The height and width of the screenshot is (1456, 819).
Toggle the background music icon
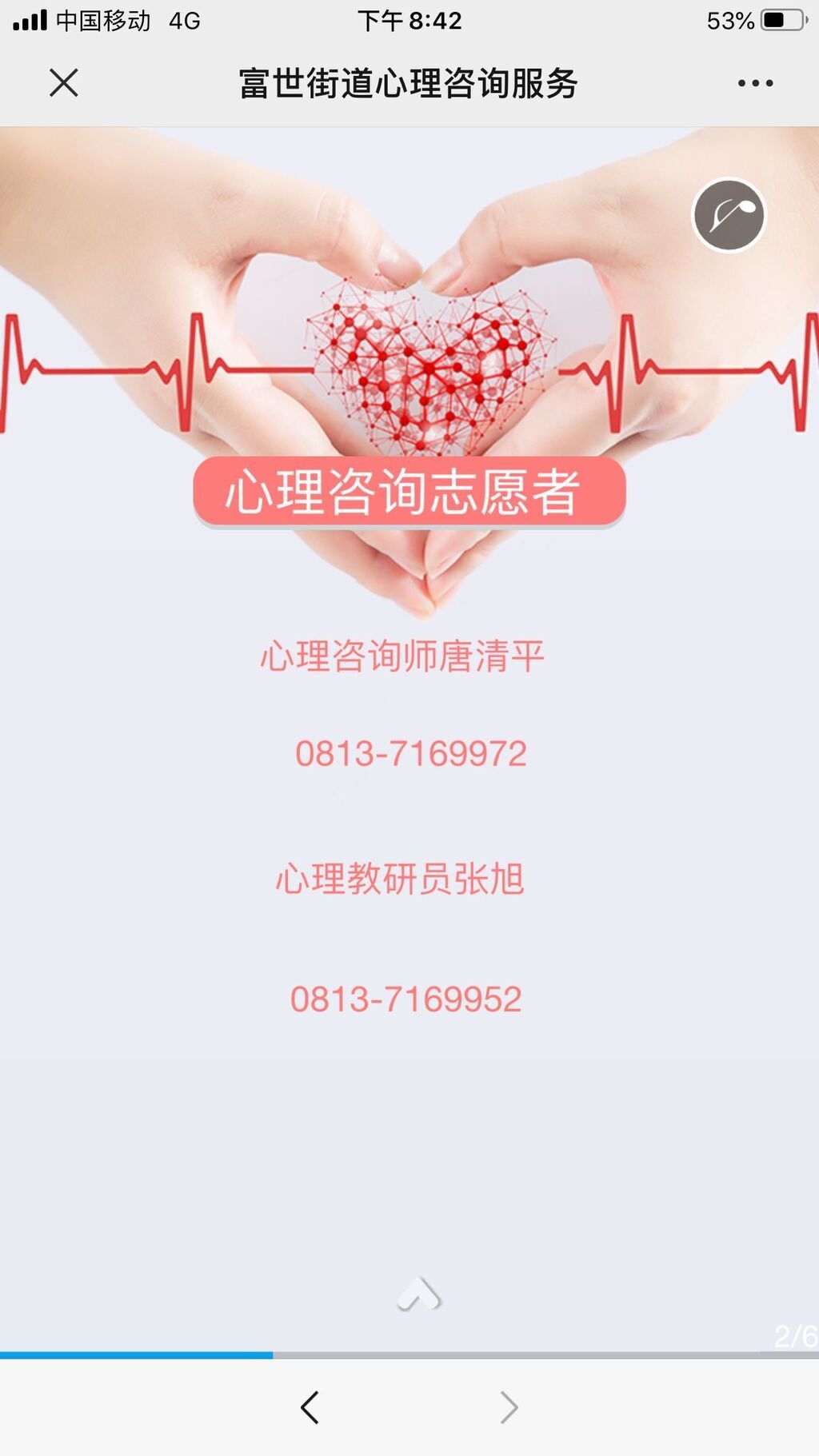tap(729, 215)
